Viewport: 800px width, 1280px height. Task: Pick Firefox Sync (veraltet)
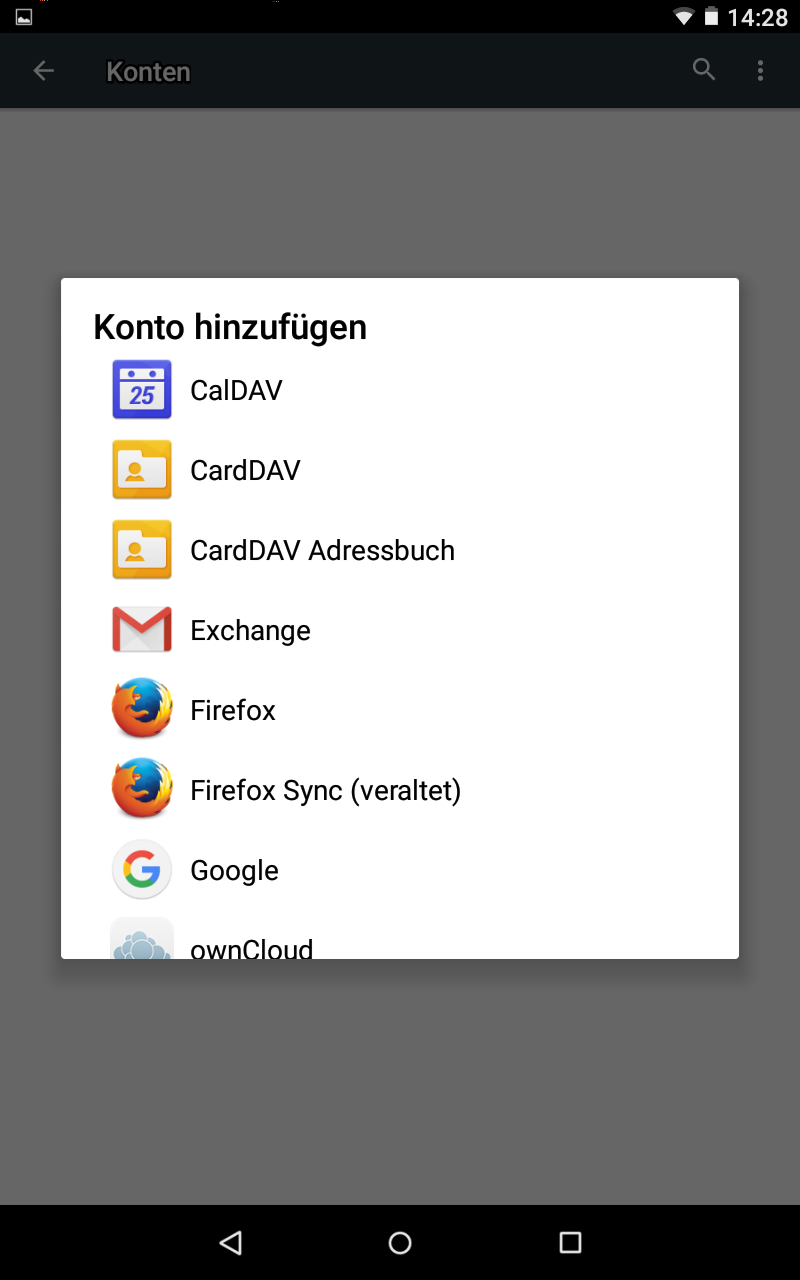tap(400, 790)
